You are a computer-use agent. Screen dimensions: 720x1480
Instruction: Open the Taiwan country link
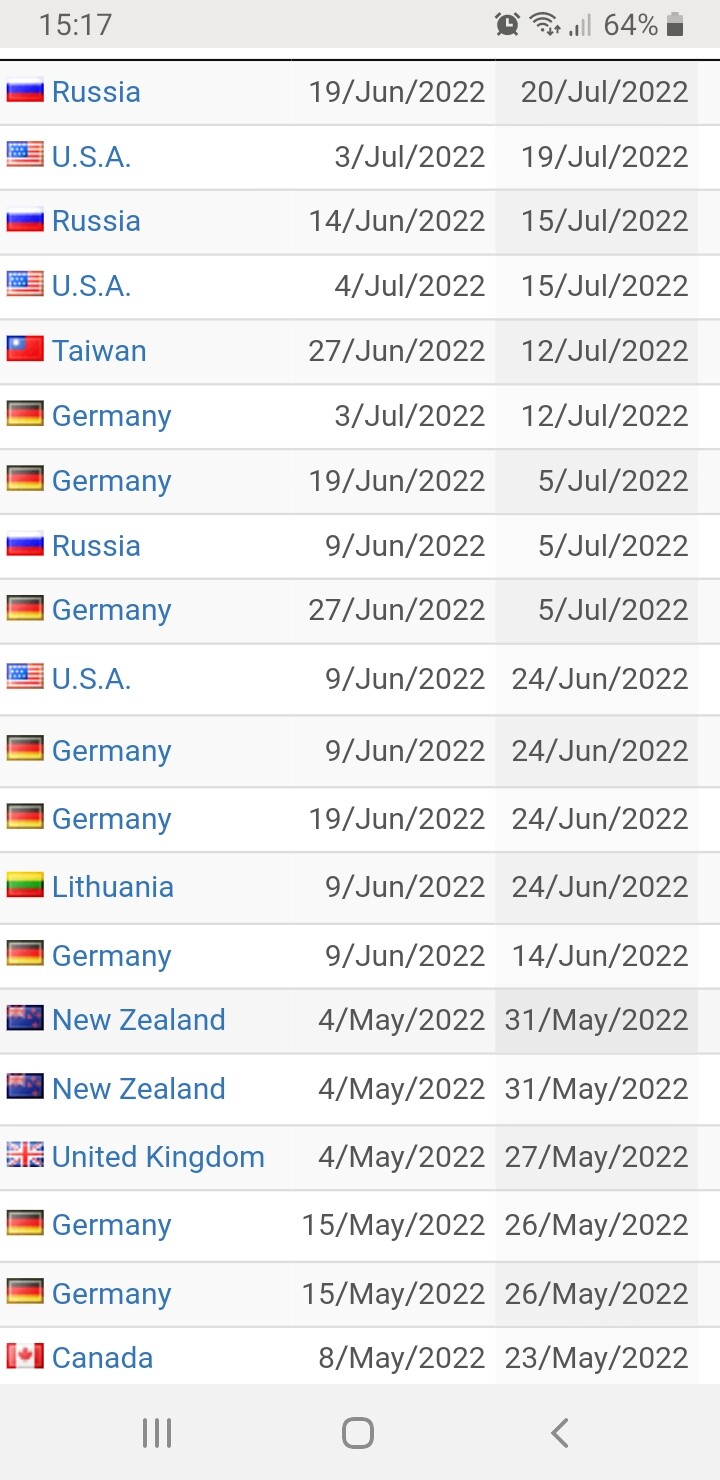click(99, 351)
